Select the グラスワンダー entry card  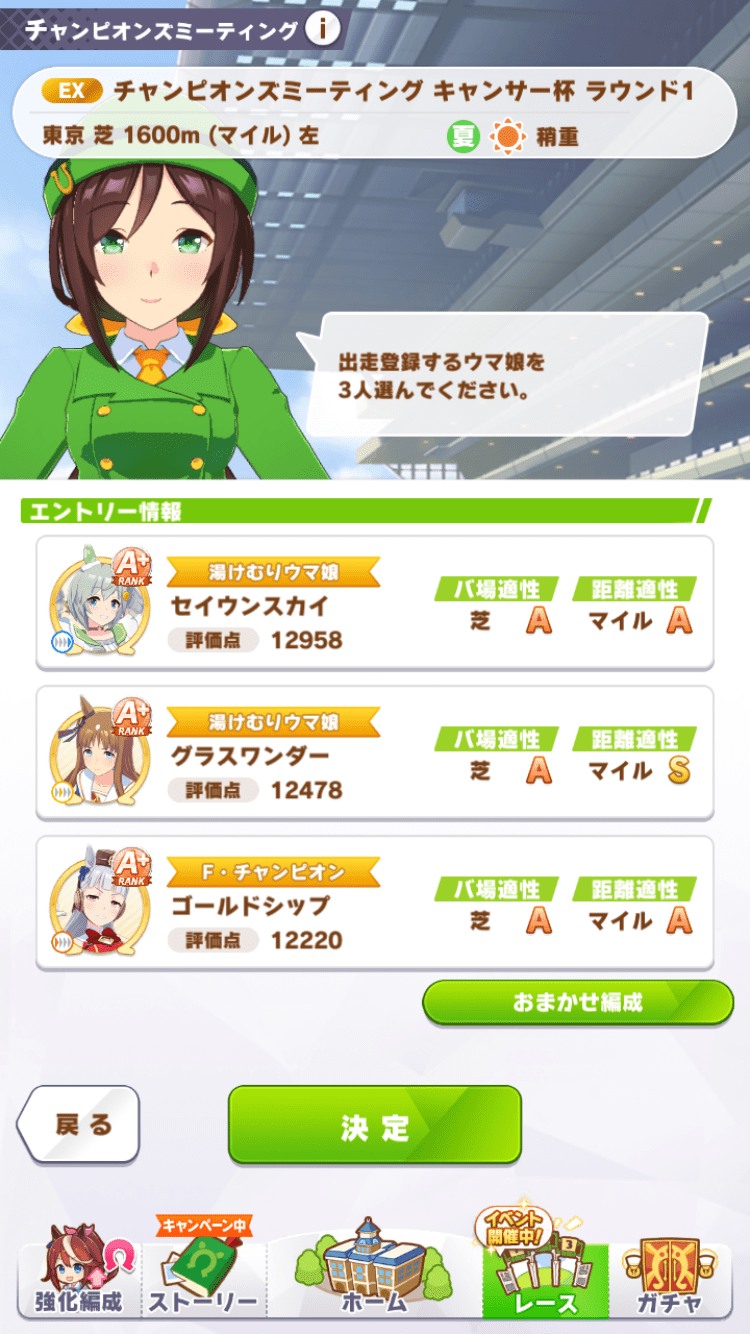coord(375,753)
